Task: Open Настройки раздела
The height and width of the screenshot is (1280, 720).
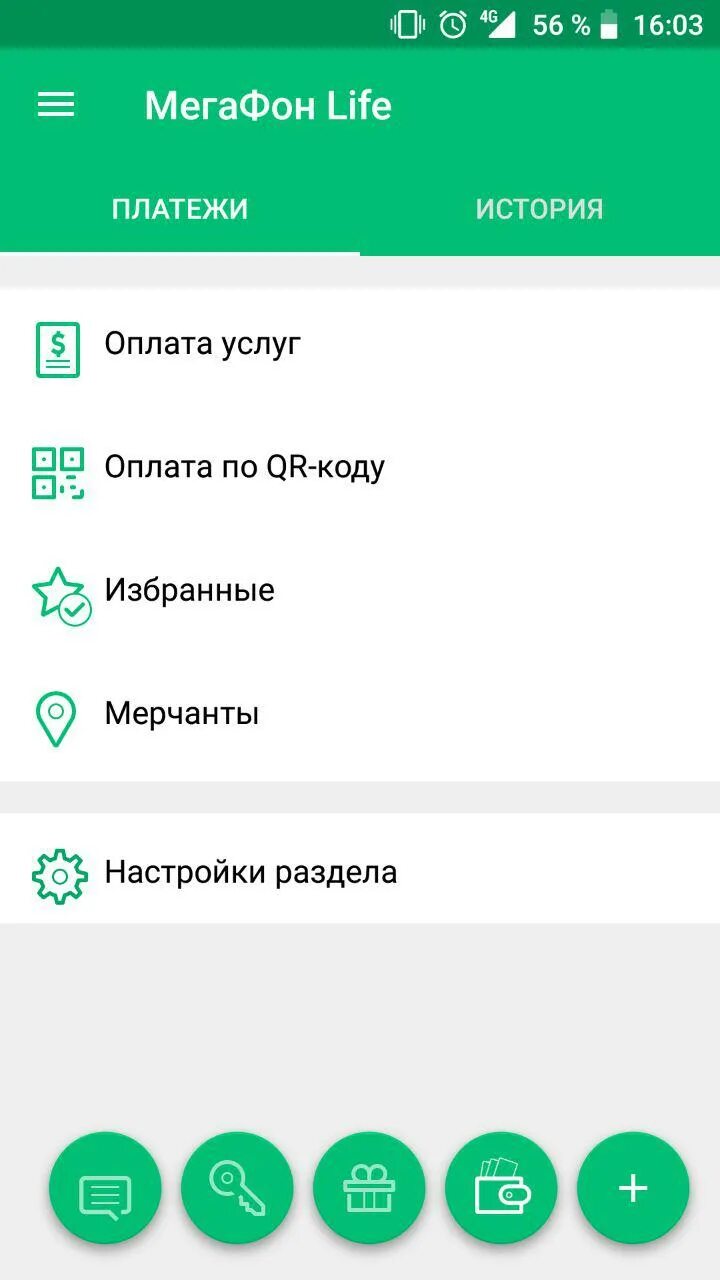Action: [x=360, y=872]
